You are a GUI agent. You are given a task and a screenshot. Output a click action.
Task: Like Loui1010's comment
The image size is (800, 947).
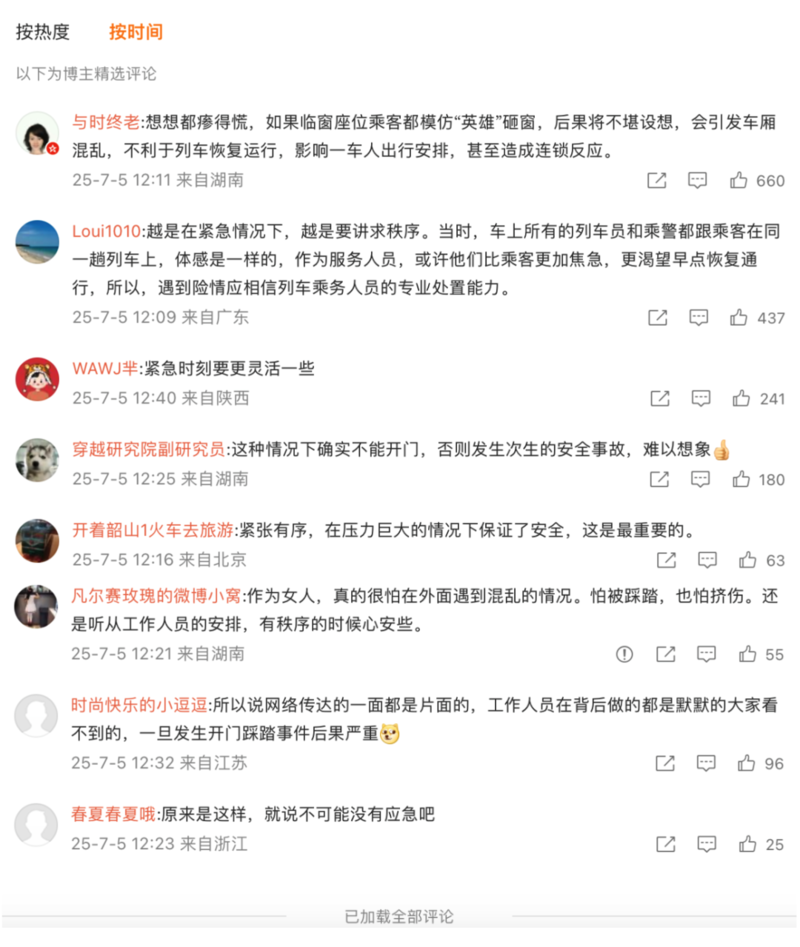tap(739, 317)
